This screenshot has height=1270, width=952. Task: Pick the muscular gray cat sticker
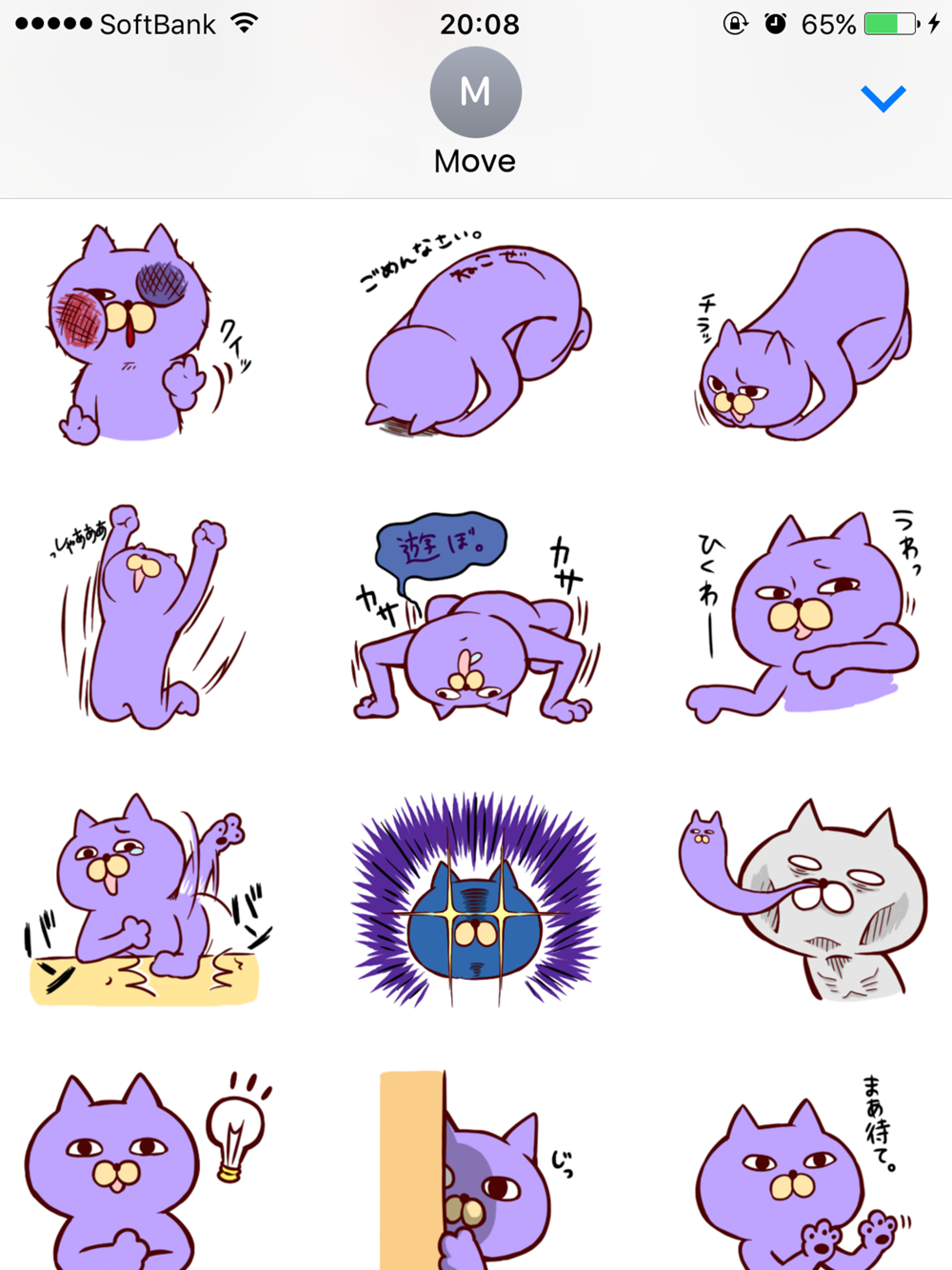804,900
